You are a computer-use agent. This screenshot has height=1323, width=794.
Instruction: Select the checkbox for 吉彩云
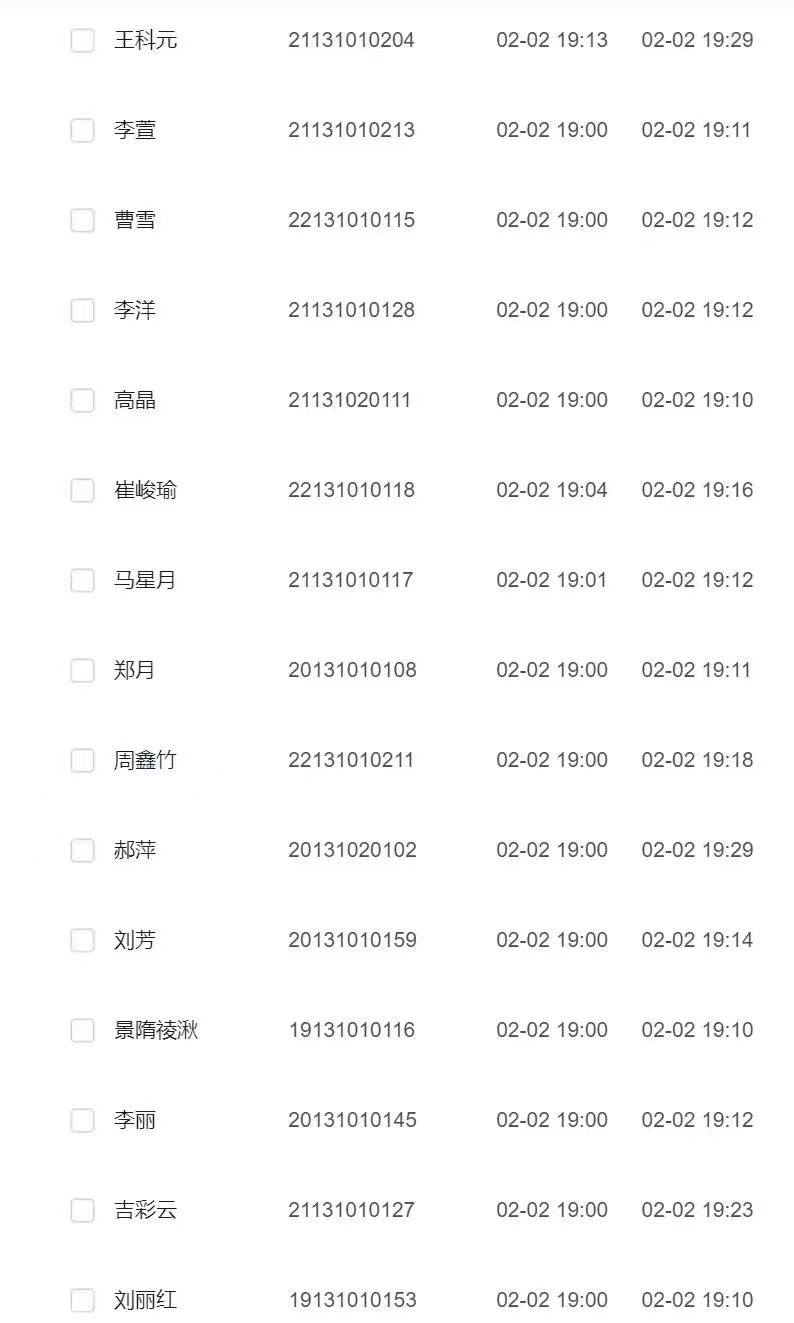point(82,1211)
